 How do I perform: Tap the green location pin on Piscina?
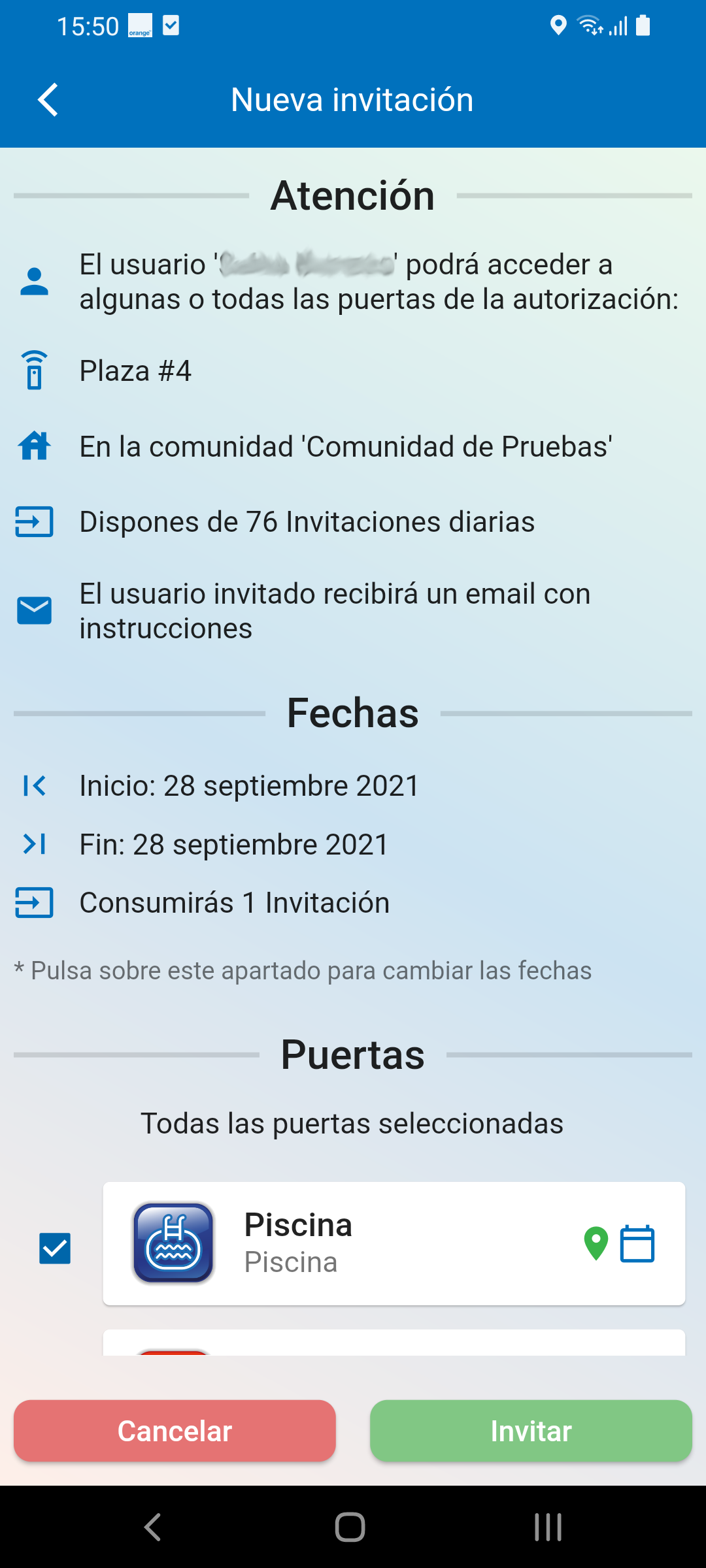pos(596,1243)
